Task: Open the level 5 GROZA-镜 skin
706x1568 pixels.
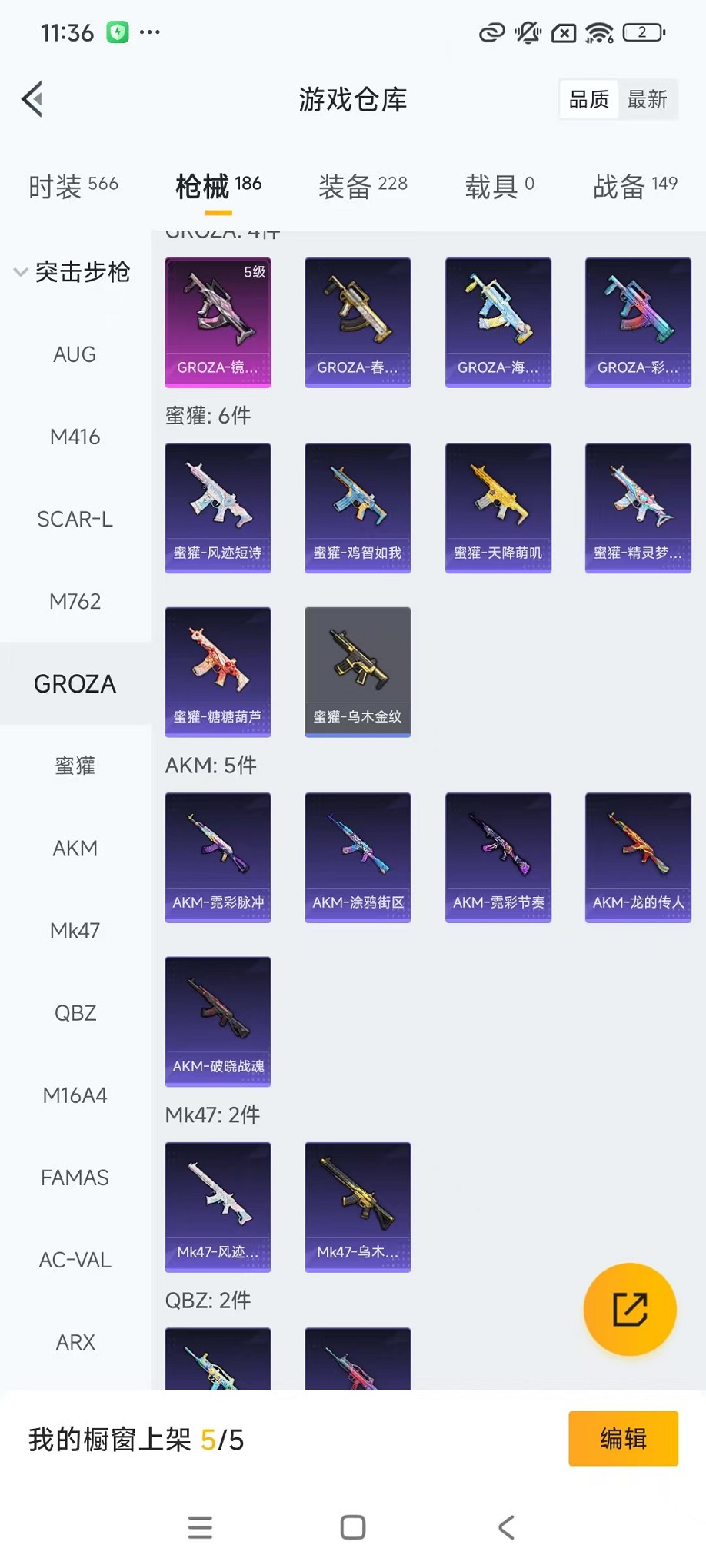Action: click(x=218, y=322)
